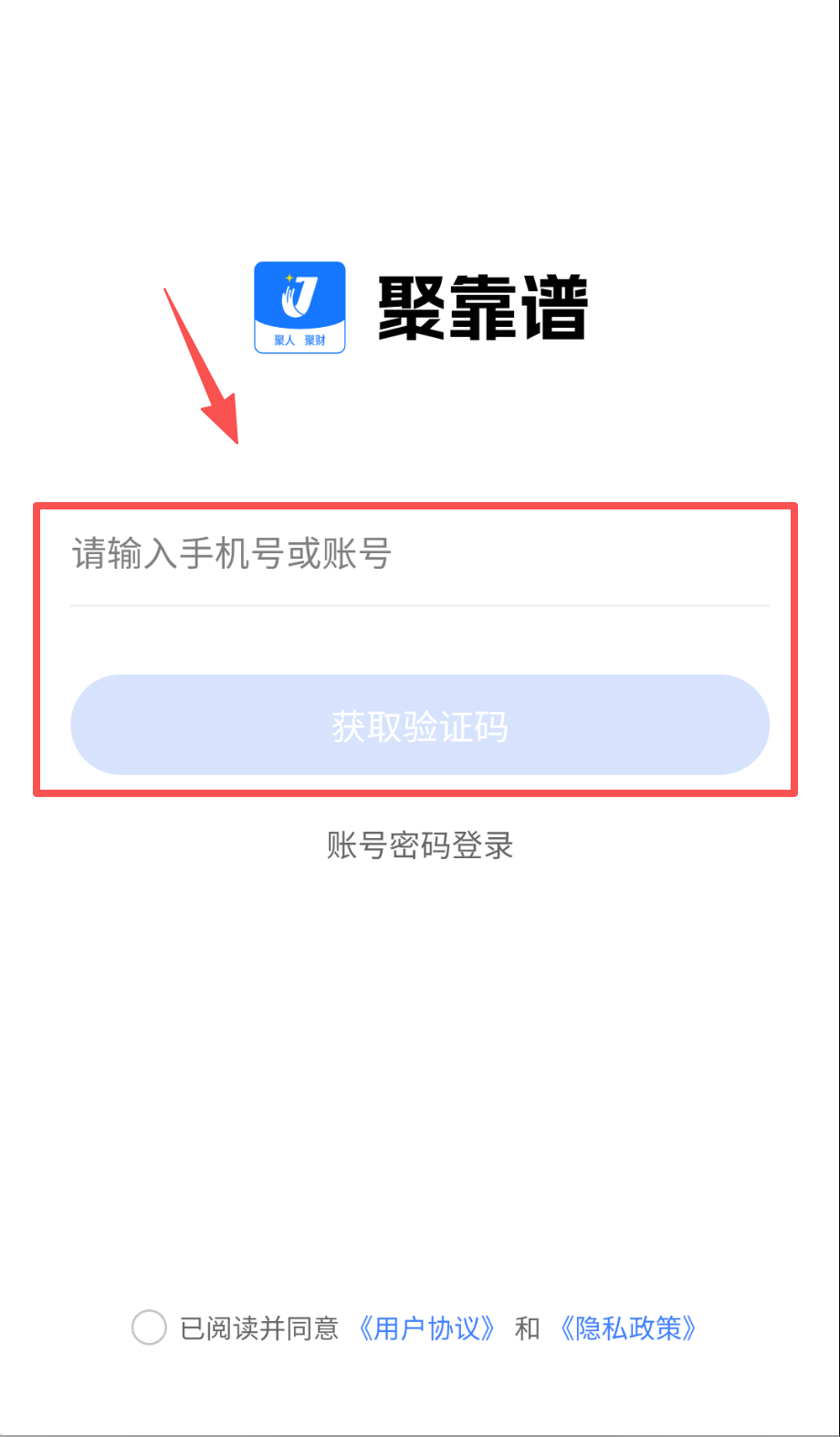840x1437 pixels.
Task: Tap the 获取验证码 button
Action: 419,726
